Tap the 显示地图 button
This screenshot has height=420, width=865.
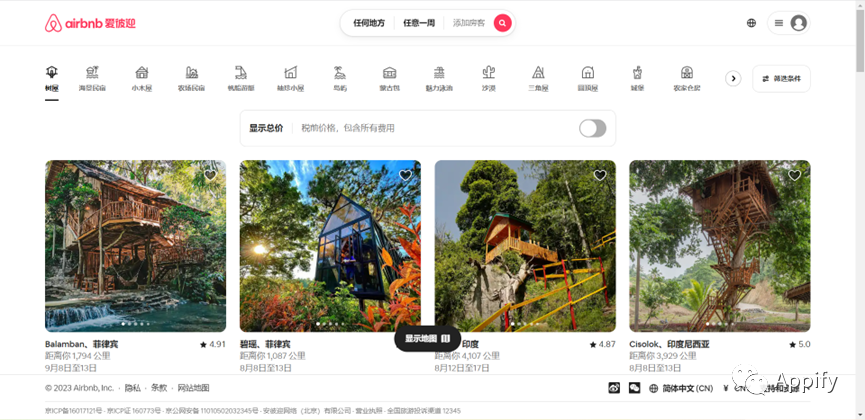coord(427,339)
